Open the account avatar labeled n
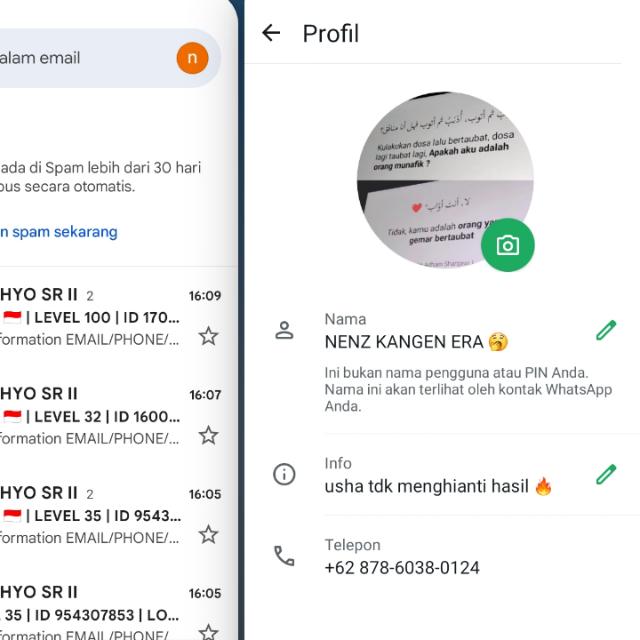The width and height of the screenshot is (640, 640). [x=192, y=58]
